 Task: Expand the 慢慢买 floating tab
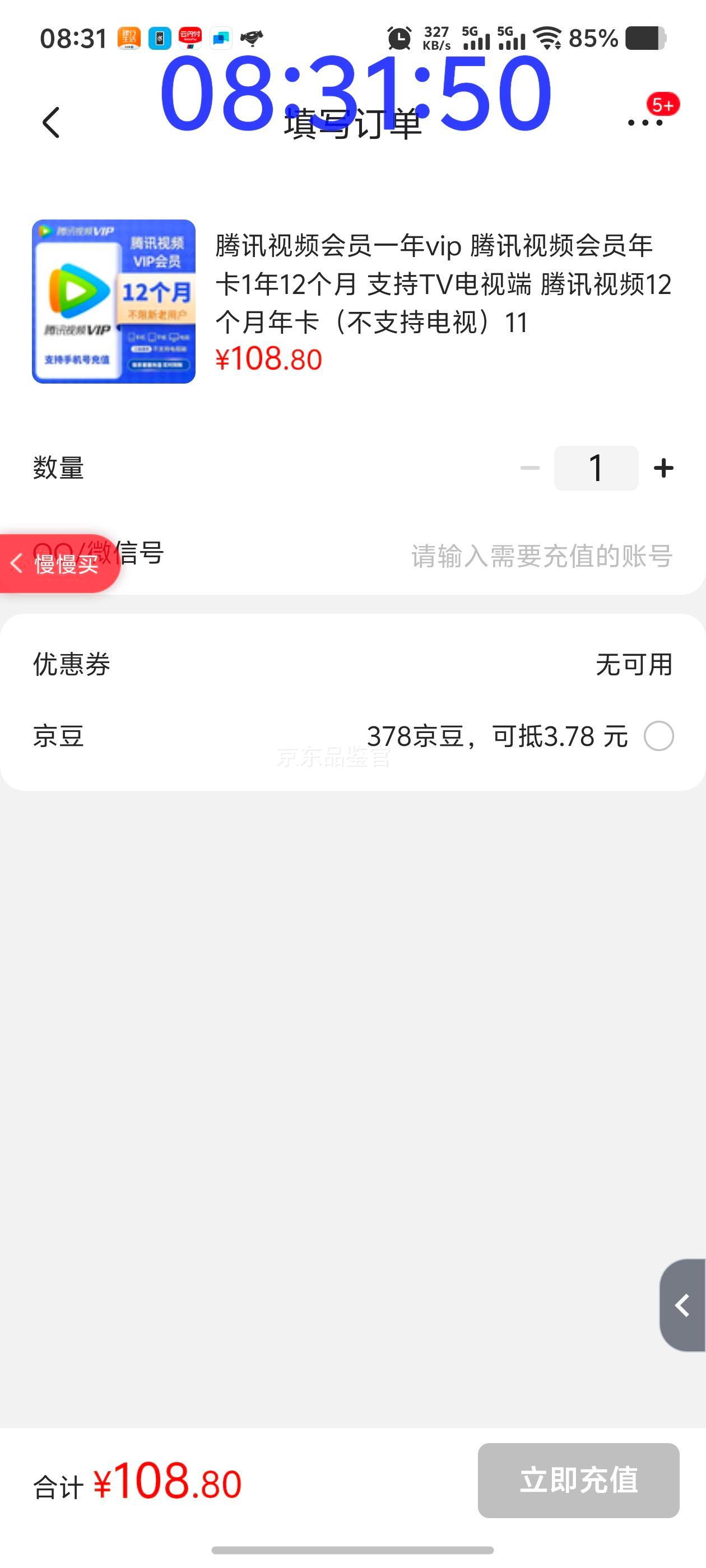tap(59, 564)
